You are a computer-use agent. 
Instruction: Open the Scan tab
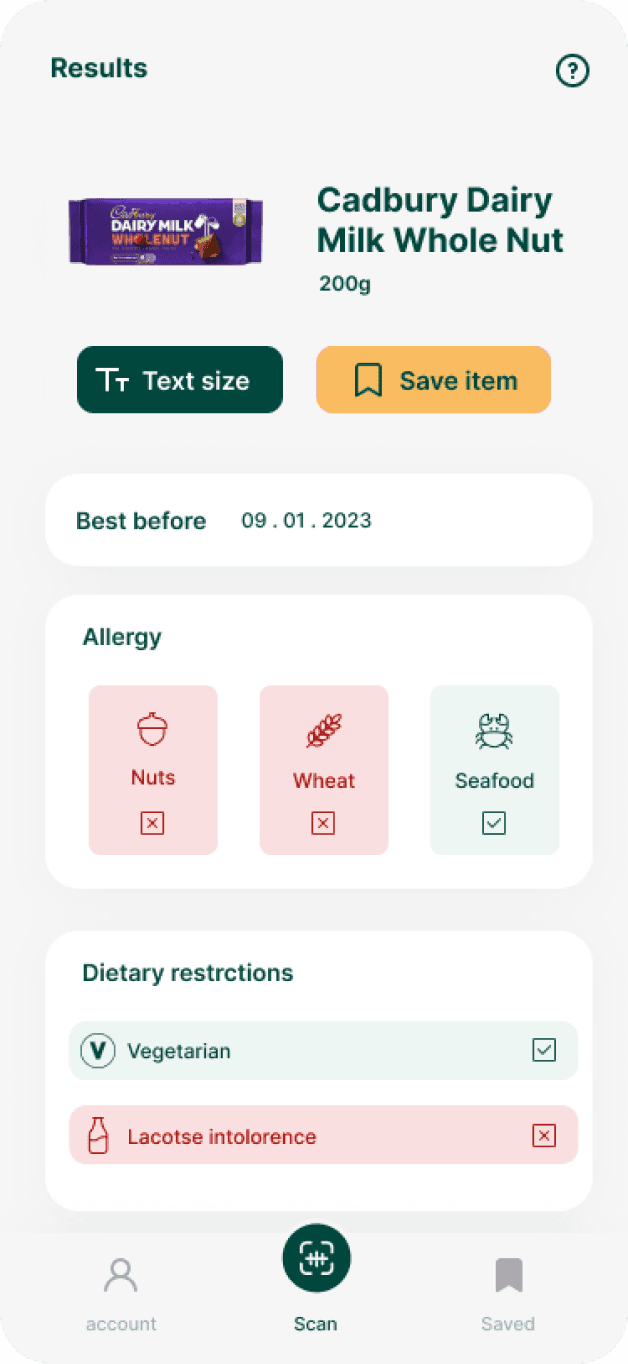click(316, 1280)
